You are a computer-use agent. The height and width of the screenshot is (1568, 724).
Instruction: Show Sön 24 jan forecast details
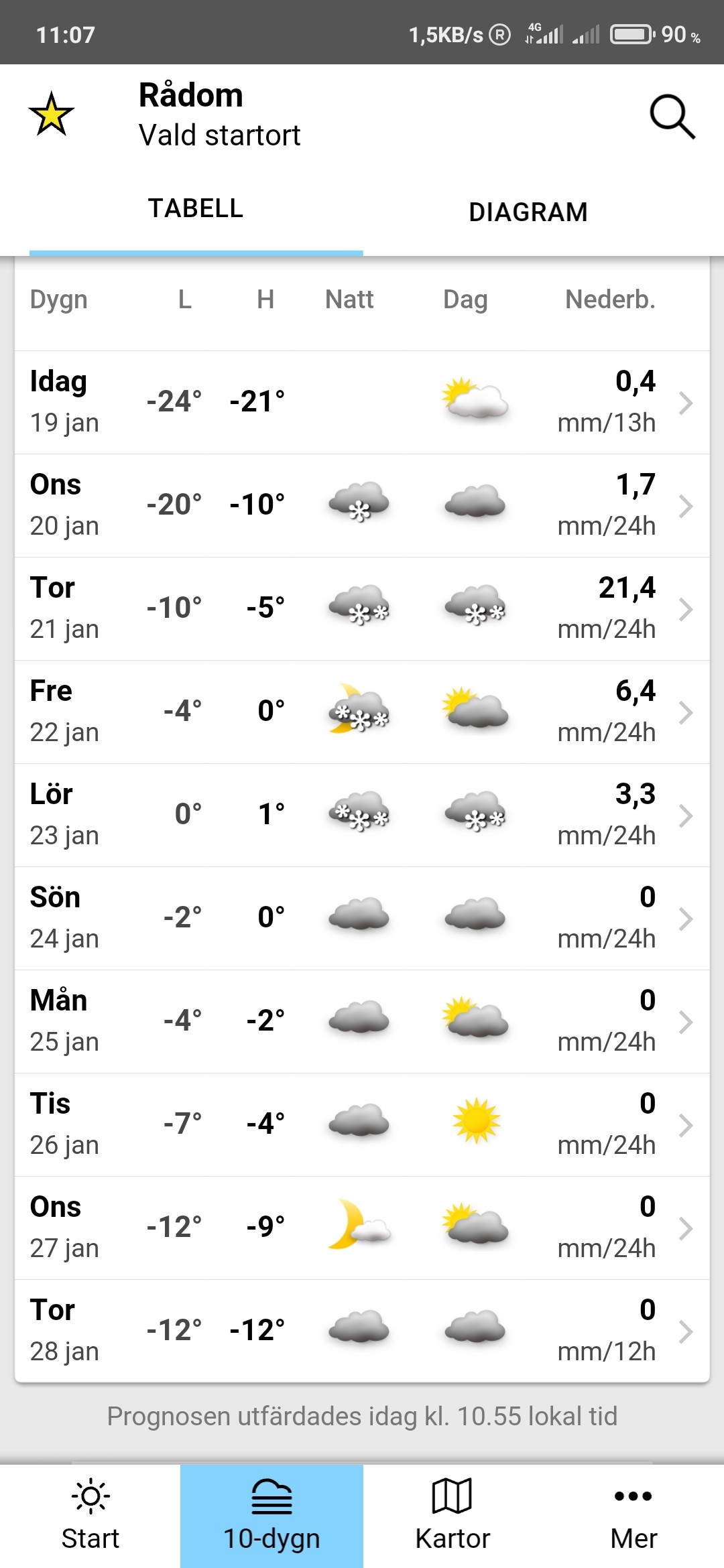coord(362,919)
